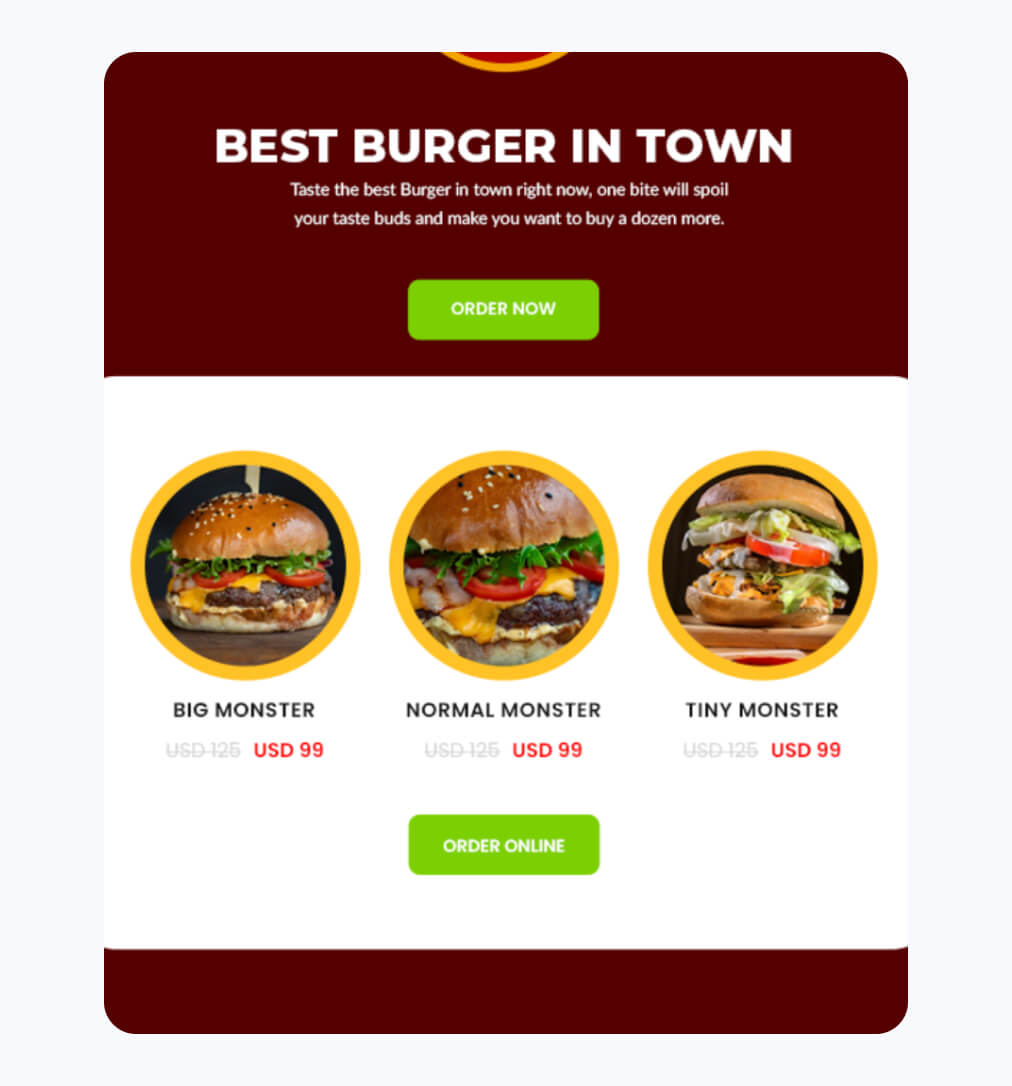Select the Normal Monster burger image
This screenshot has height=1086, width=1012.
[x=503, y=566]
